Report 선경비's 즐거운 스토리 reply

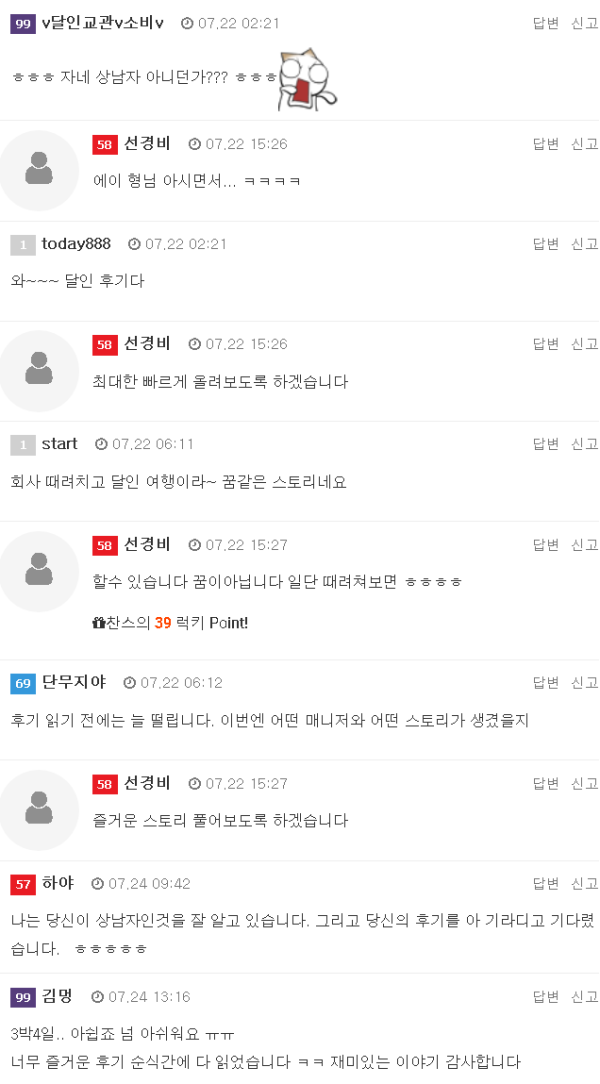[x=584, y=784]
